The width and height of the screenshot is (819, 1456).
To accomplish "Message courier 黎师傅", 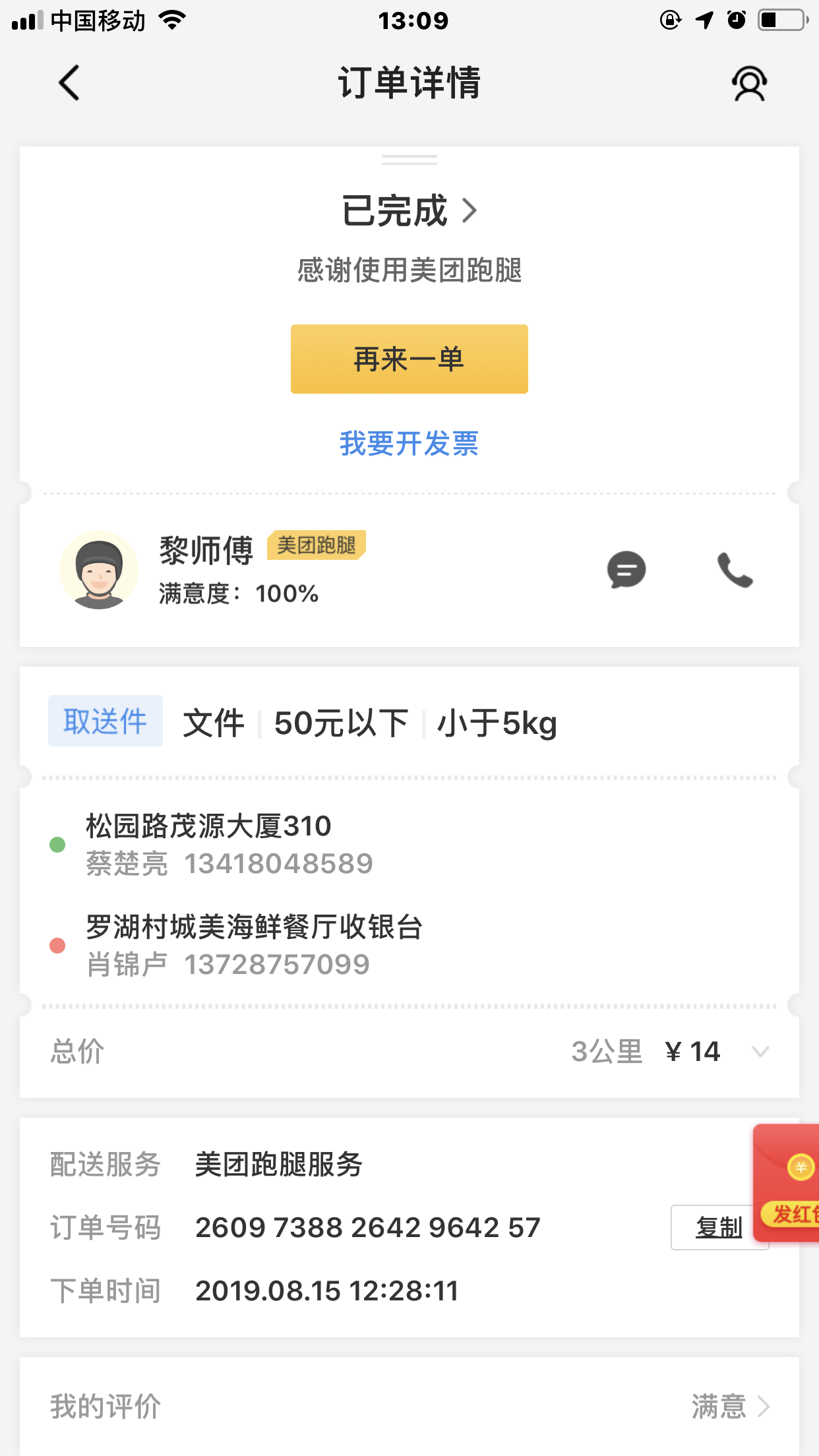I will pos(626,570).
